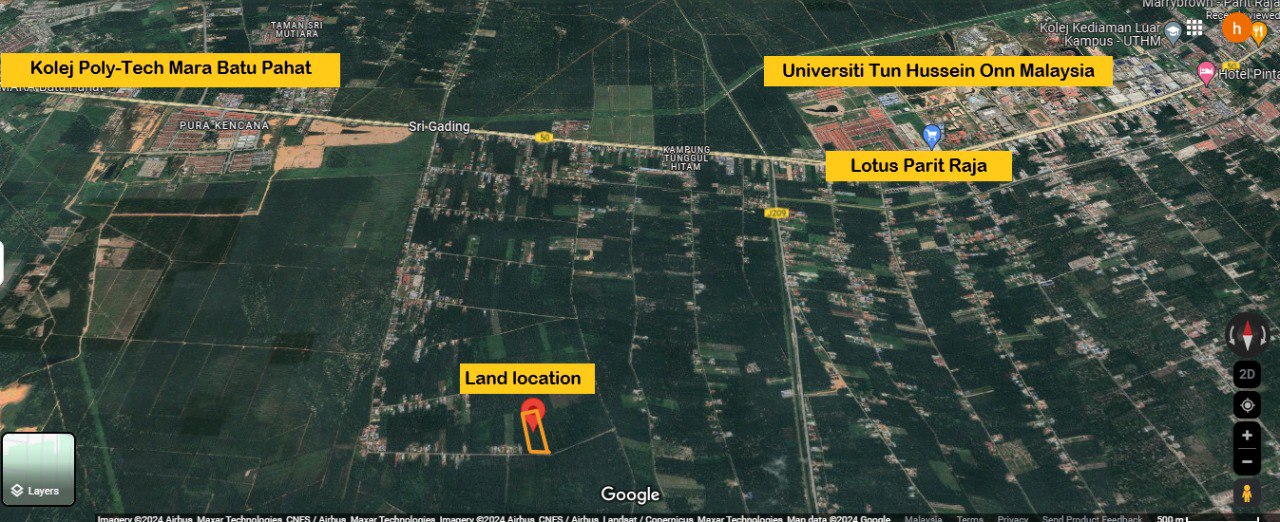
Task: Zoom out of the map
Action: coord(1247,462)
